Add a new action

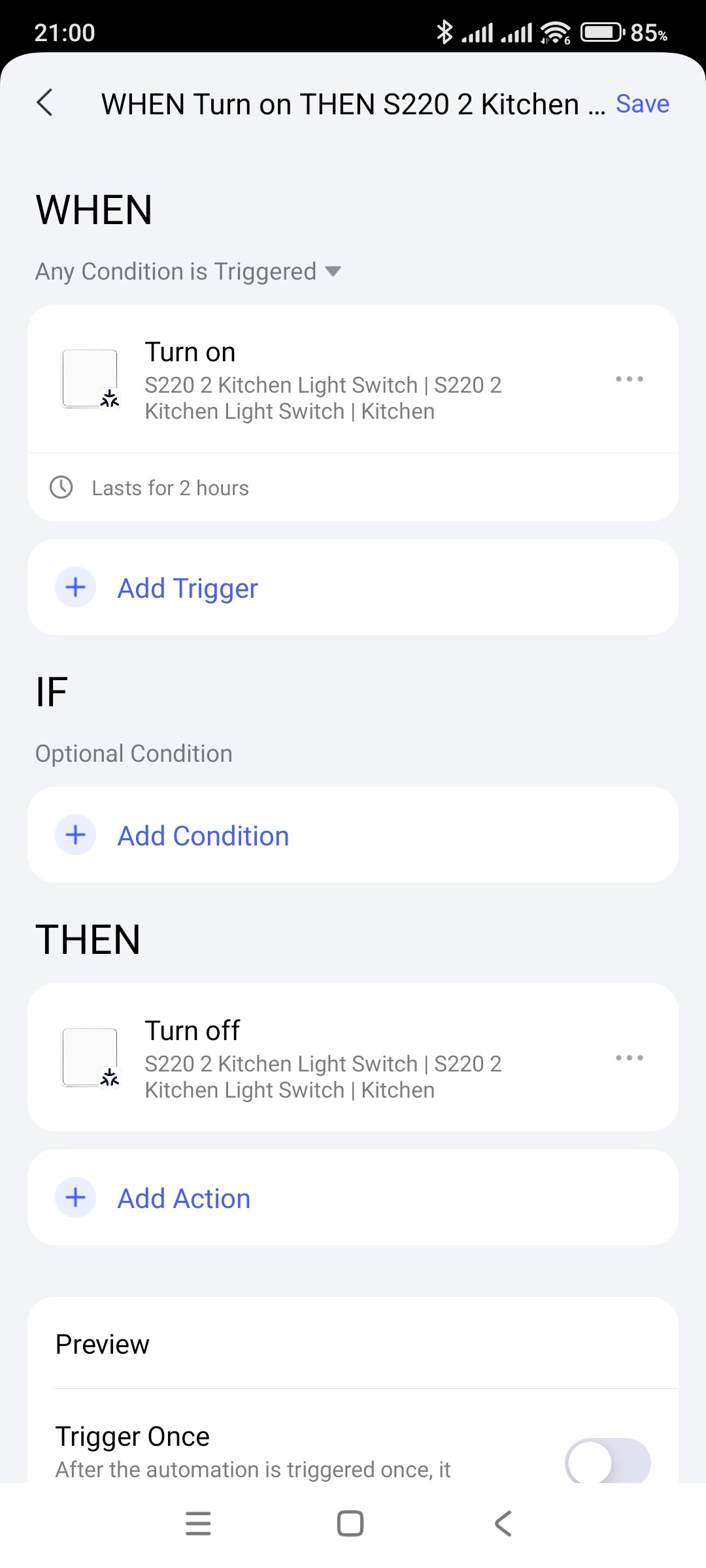tap(184, 1198)
